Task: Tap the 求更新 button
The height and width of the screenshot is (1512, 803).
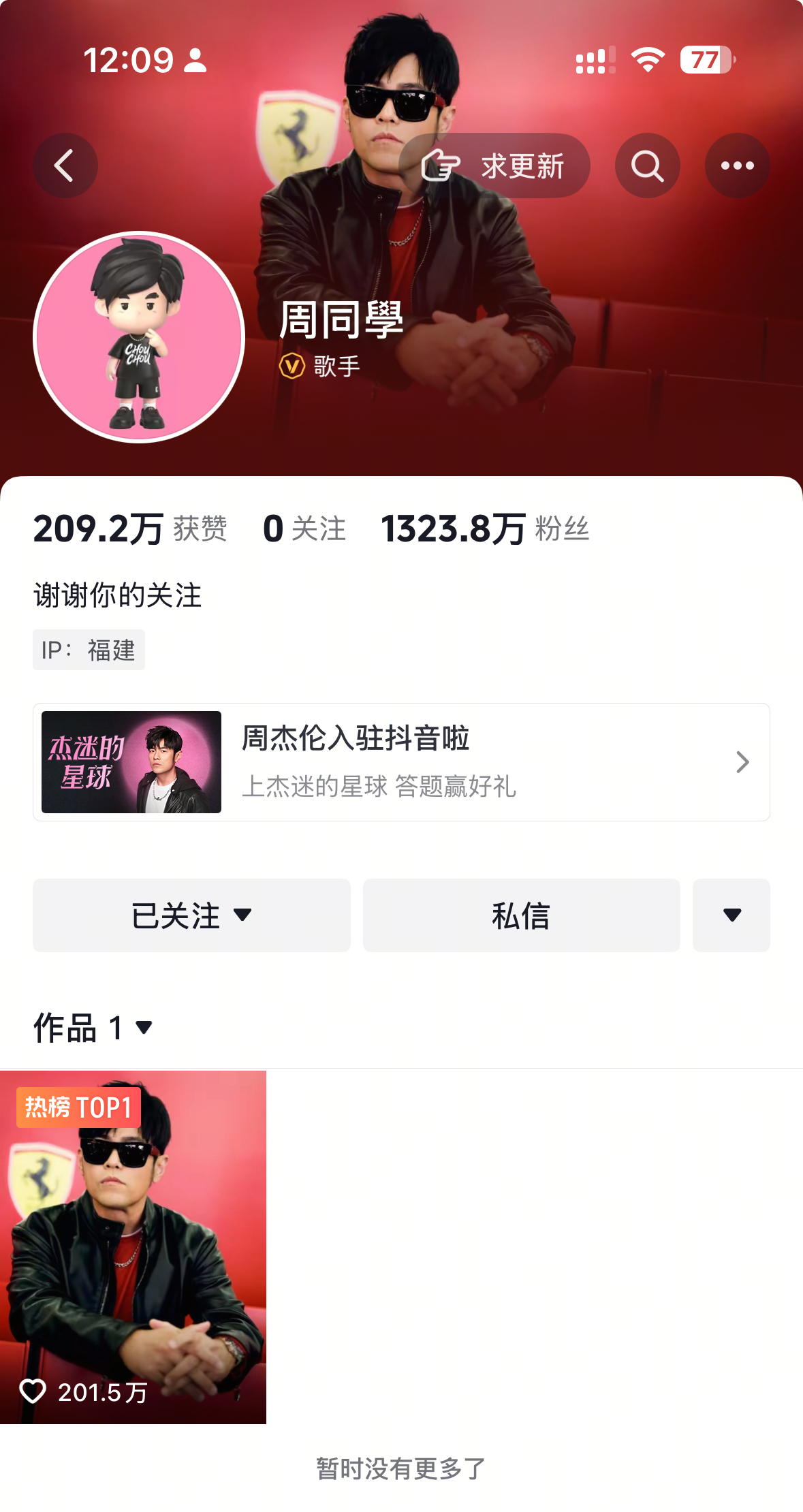Action: (x=494, y=166)
